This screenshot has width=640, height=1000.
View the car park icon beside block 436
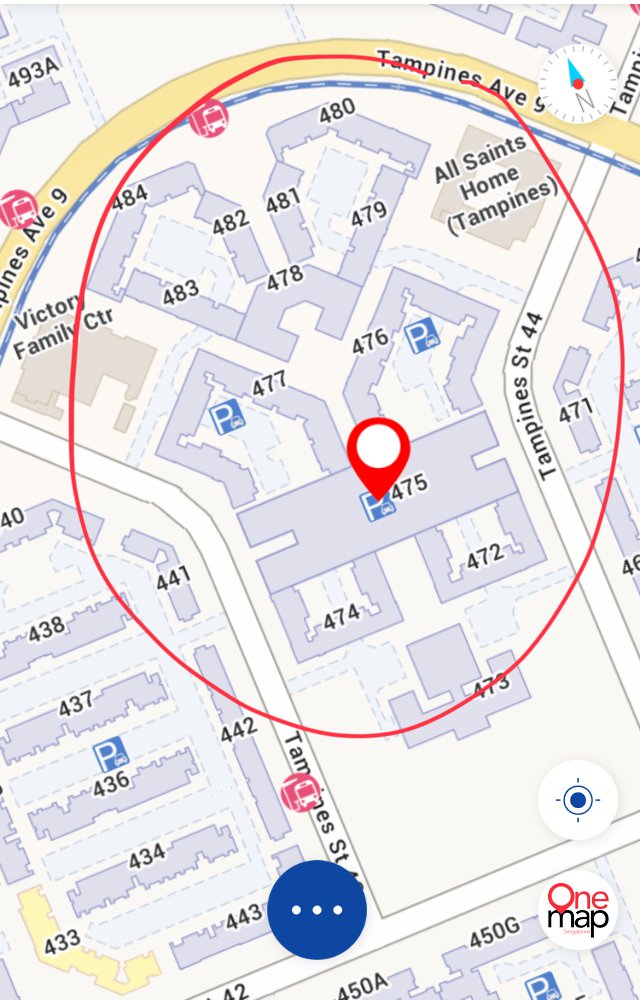tap(111, 752)
